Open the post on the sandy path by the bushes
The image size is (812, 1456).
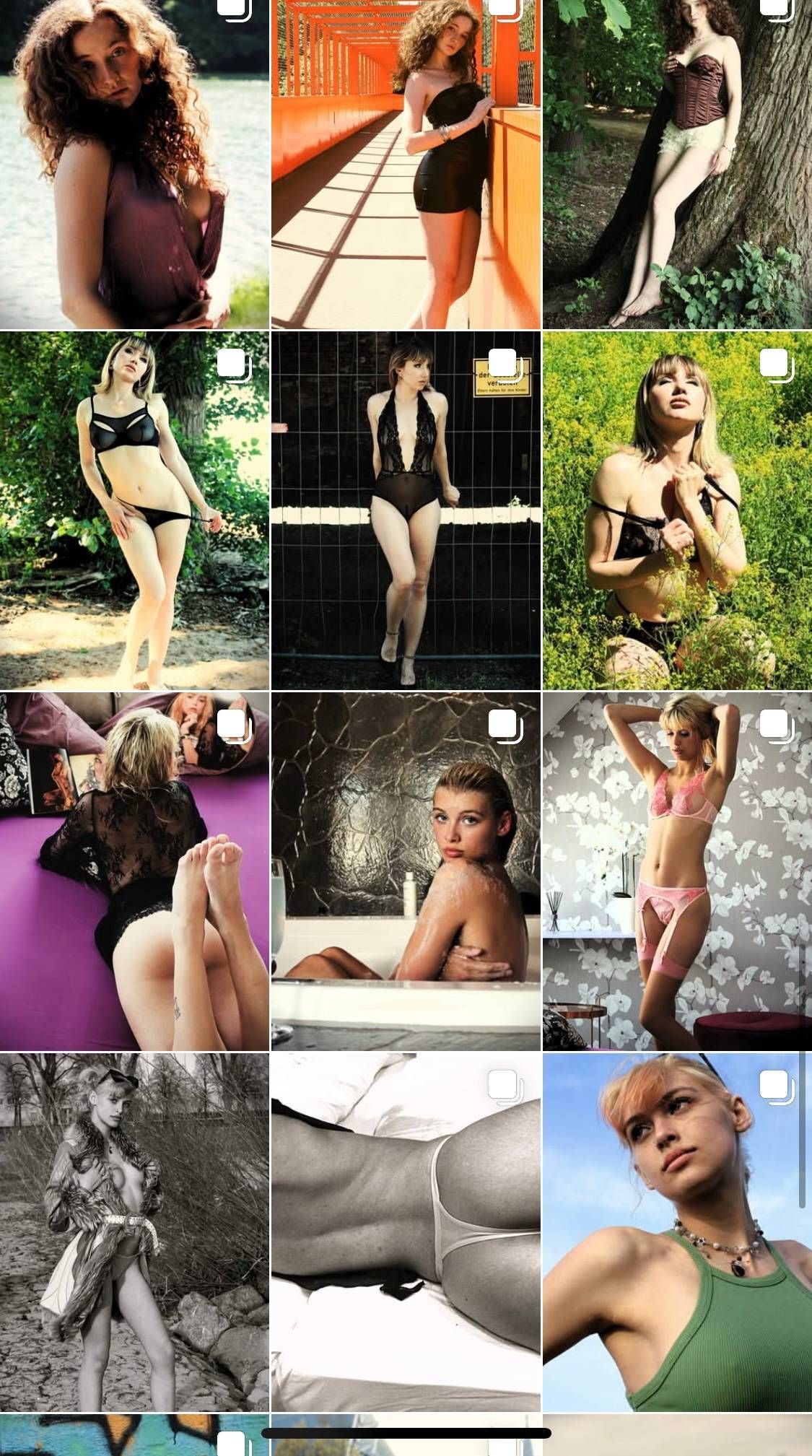pos(134,510)
